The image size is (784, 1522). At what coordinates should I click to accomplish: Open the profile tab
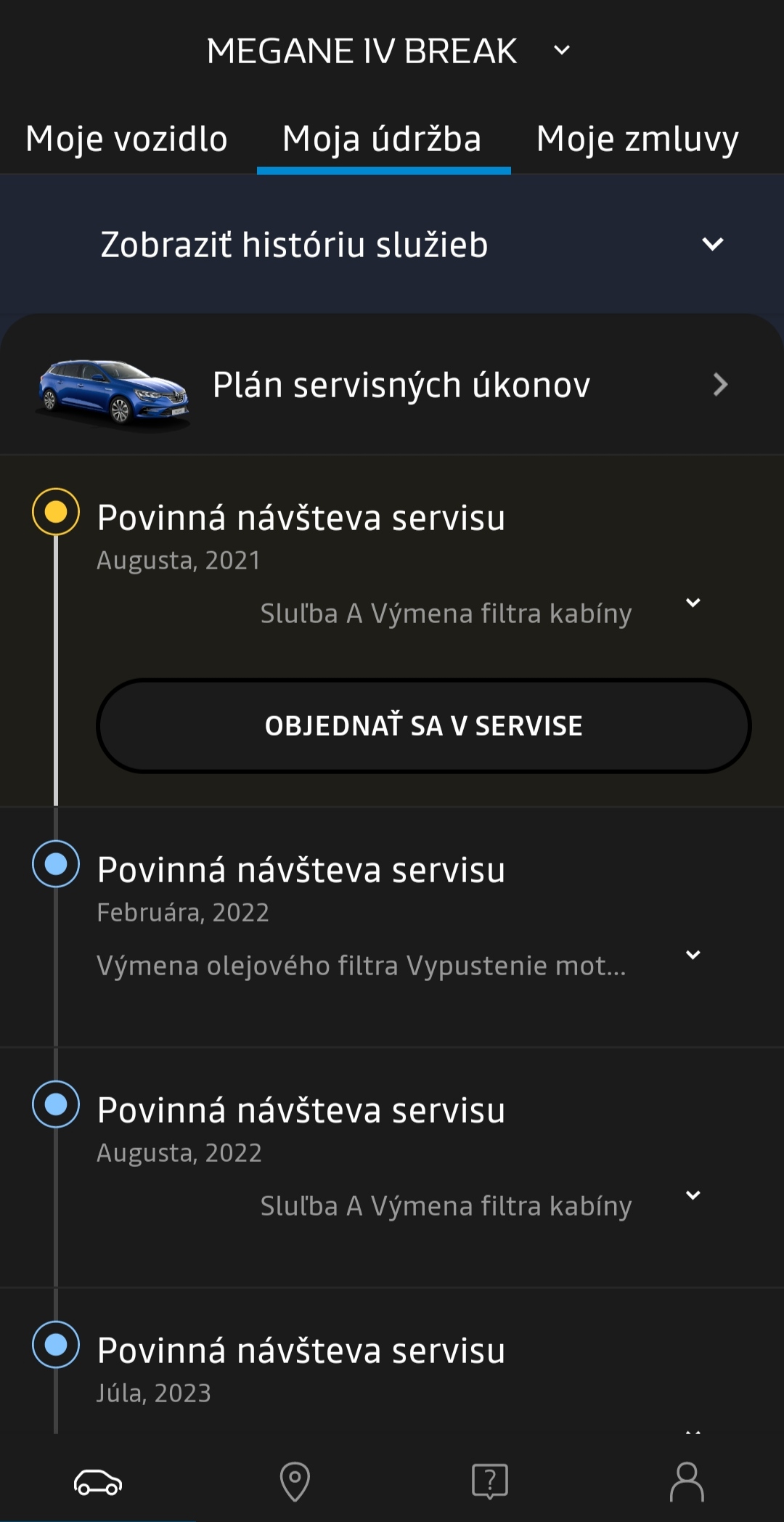coord(687,1481)
